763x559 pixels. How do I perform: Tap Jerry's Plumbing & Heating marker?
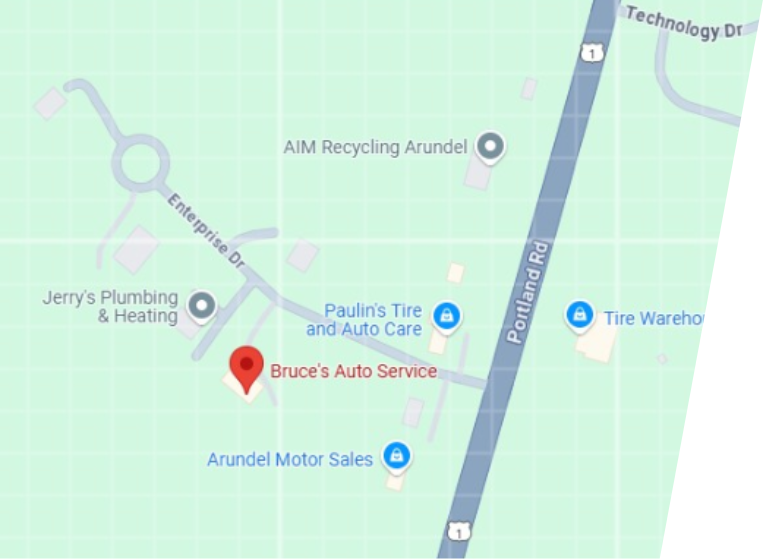(203, 305)
